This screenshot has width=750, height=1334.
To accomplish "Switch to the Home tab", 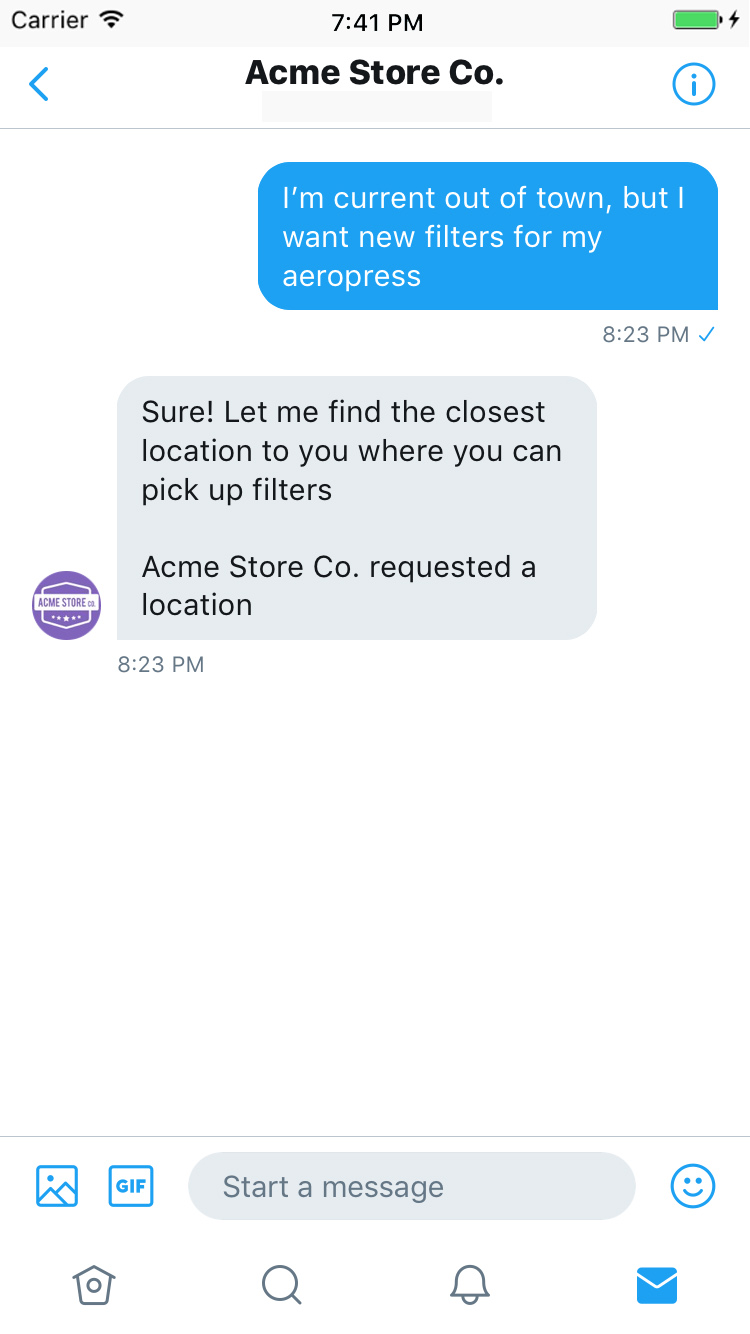I will 94,1284.
